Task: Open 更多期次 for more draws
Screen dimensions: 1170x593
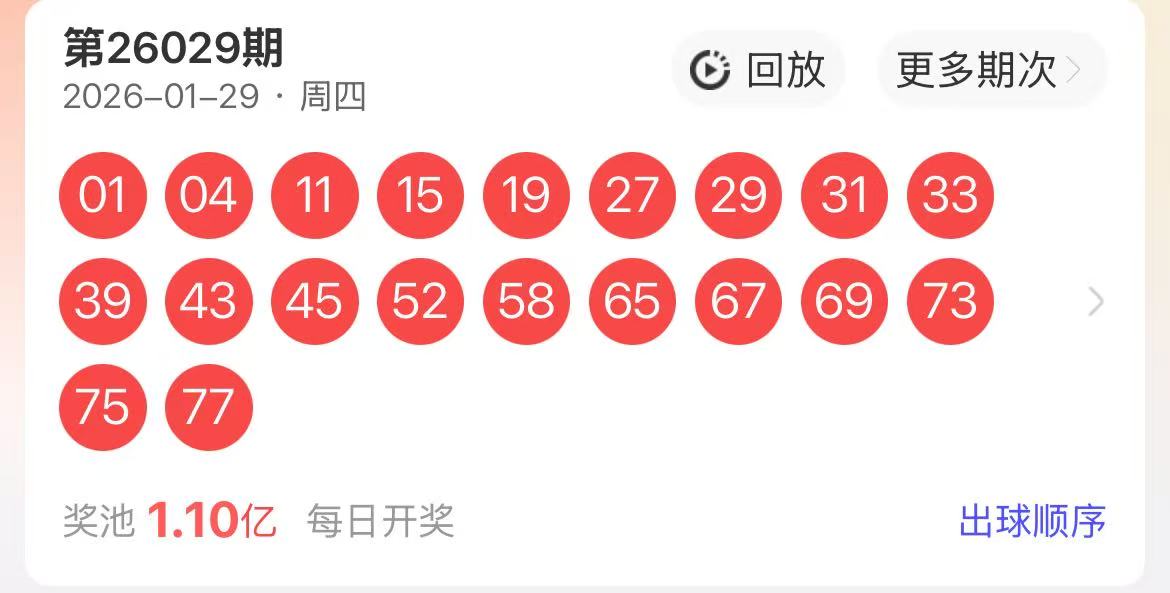Action: (989, 70)
